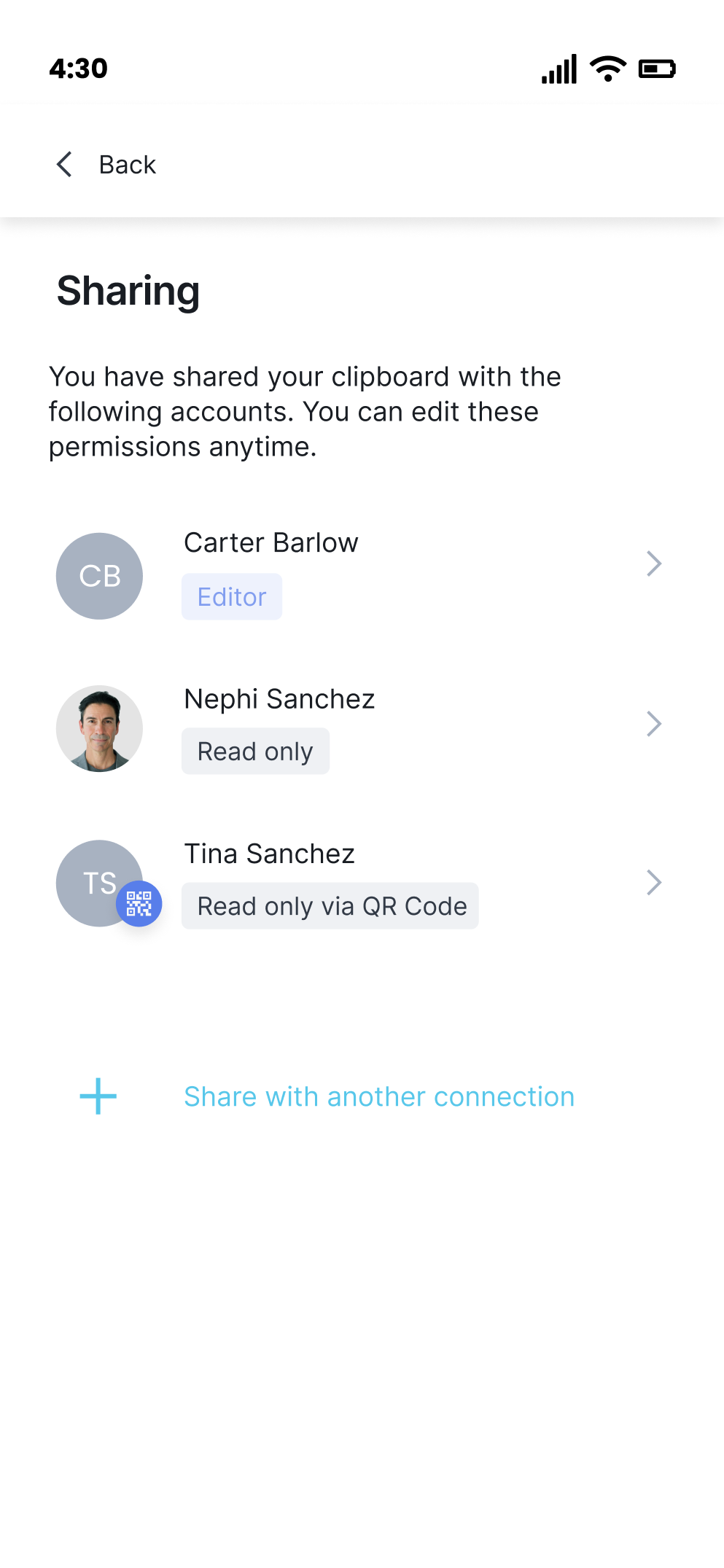Go back to the previous screen
The width and height of the screenshot is (724, 1568).
pyautogui.click(x=106, y=165)
